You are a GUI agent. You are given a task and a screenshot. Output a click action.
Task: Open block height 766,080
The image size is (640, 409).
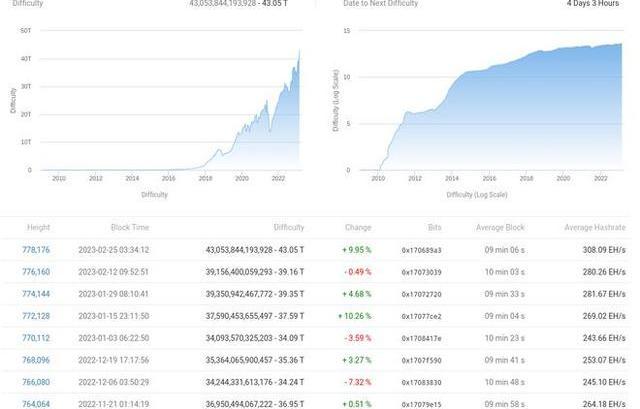tap(36, 381)
